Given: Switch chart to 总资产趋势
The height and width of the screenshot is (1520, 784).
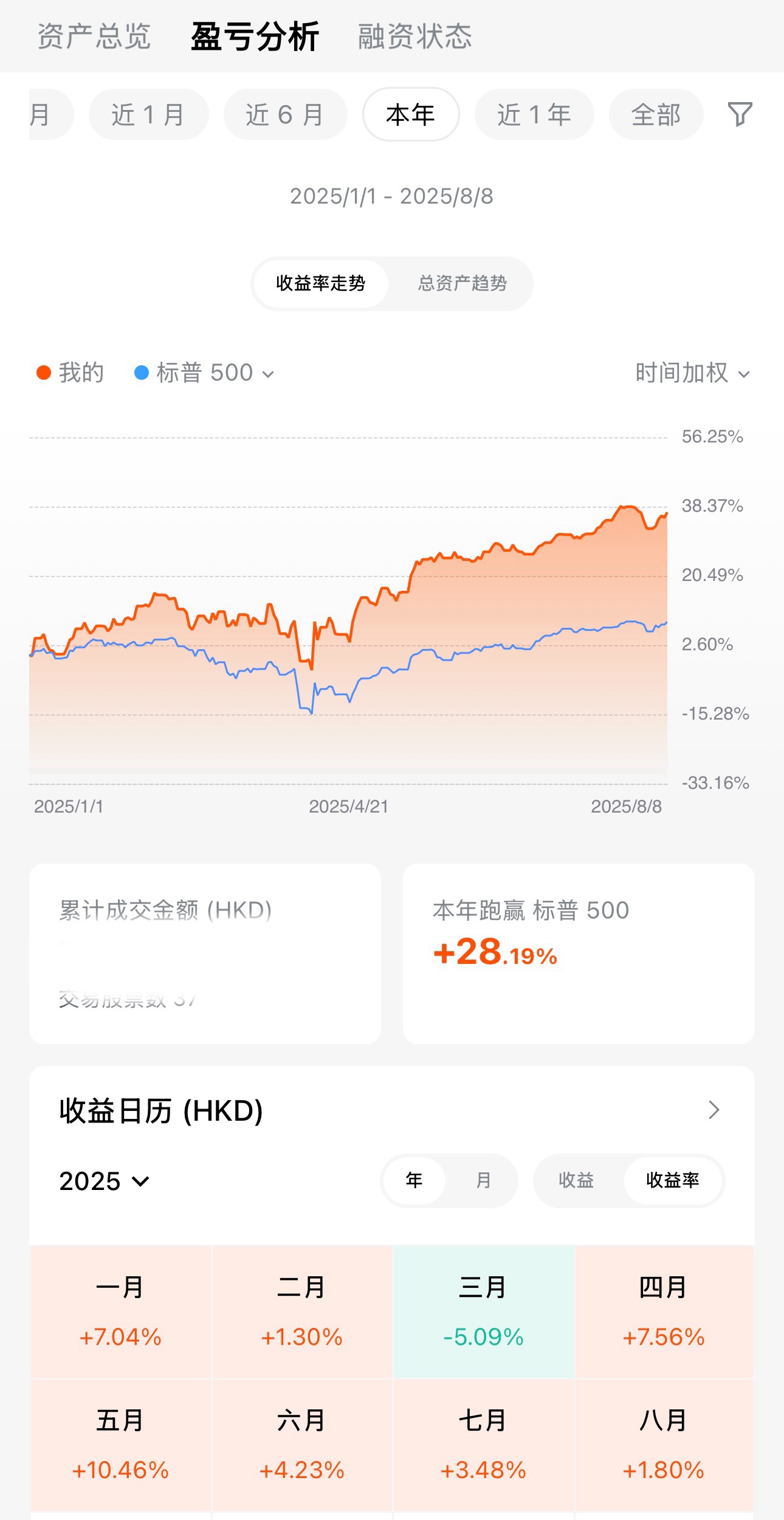Looking at the screenshot, I should [x=462, y=283].
